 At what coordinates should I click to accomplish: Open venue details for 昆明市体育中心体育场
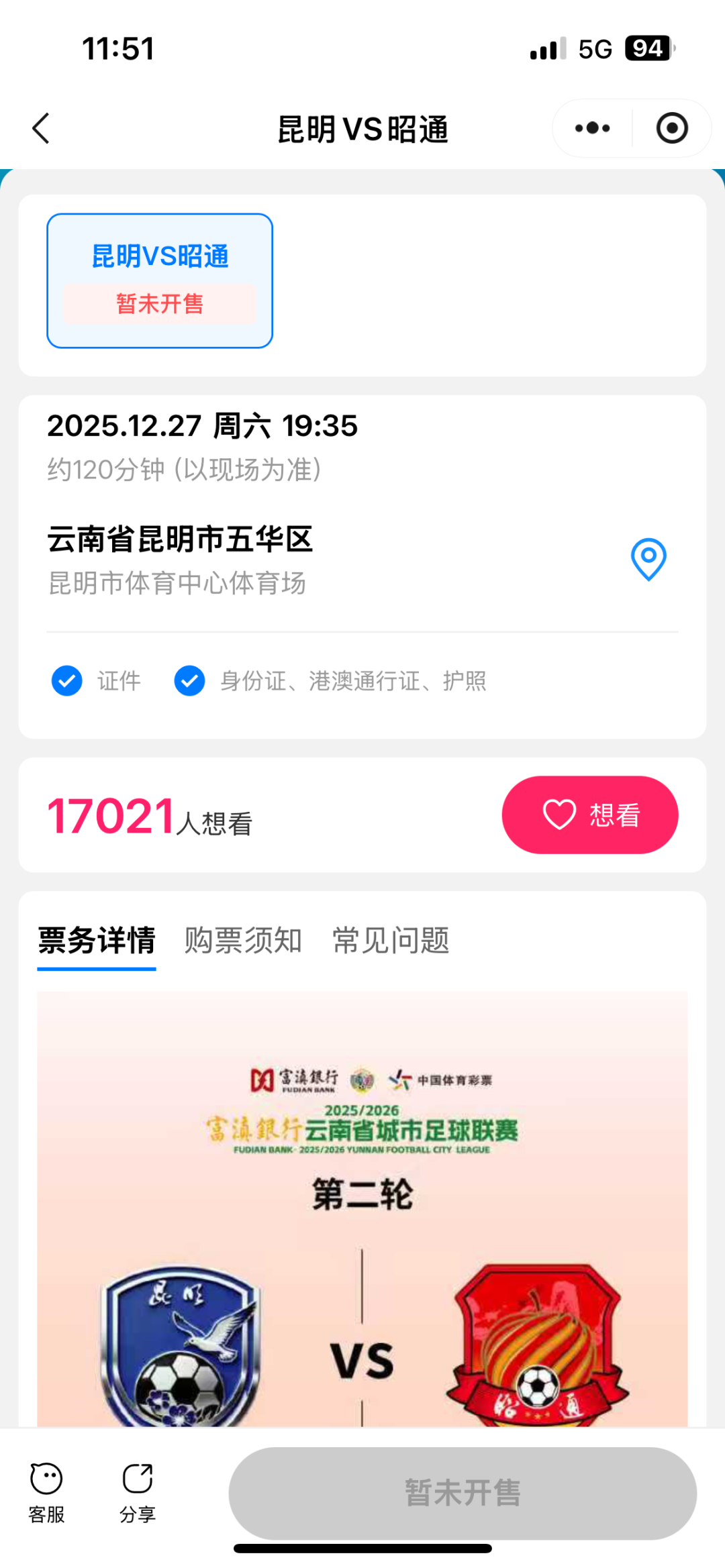point(176,582)
